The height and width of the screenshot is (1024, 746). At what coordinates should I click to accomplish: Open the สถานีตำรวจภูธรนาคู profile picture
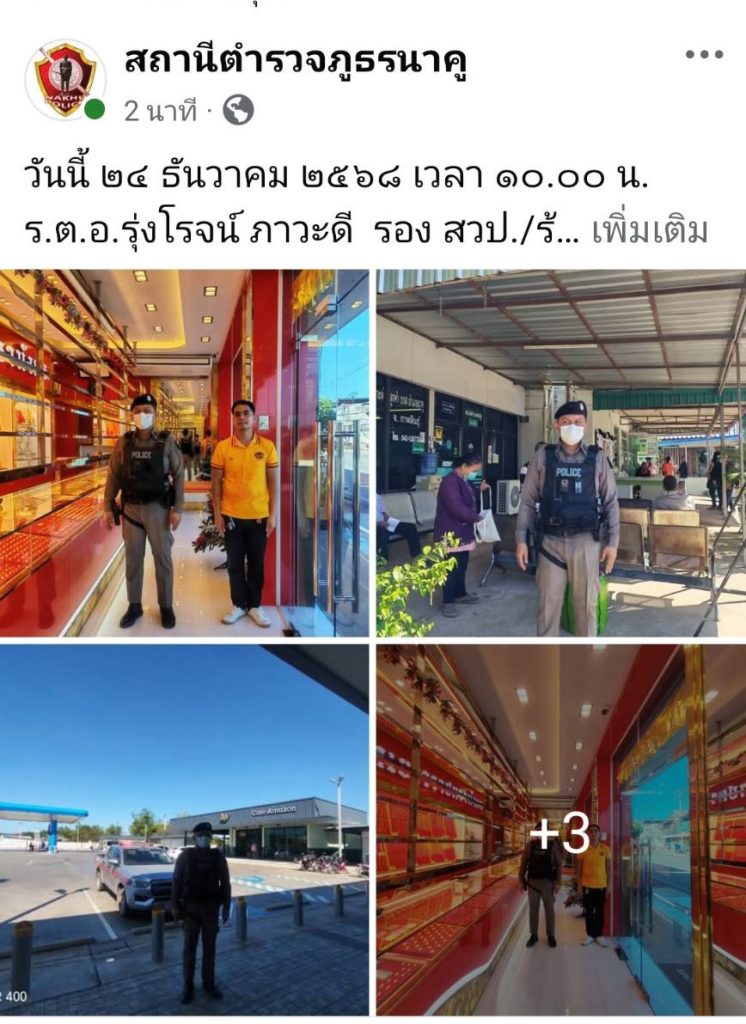point(64,80)
